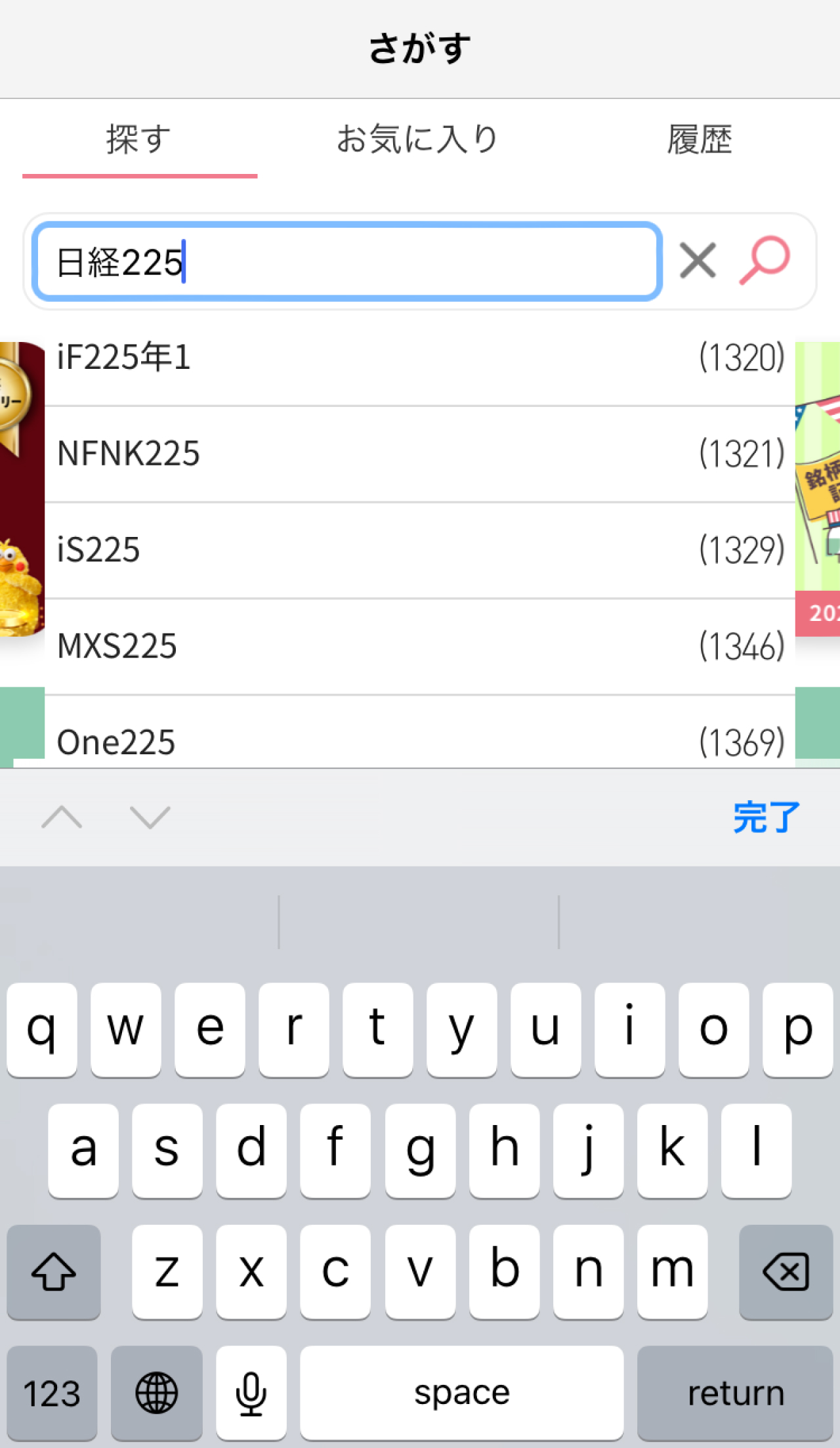The height and width of the screenshot is (1448, 840).
Task: Tap the down arrow above keyboard
Action: tap(150, 817)
